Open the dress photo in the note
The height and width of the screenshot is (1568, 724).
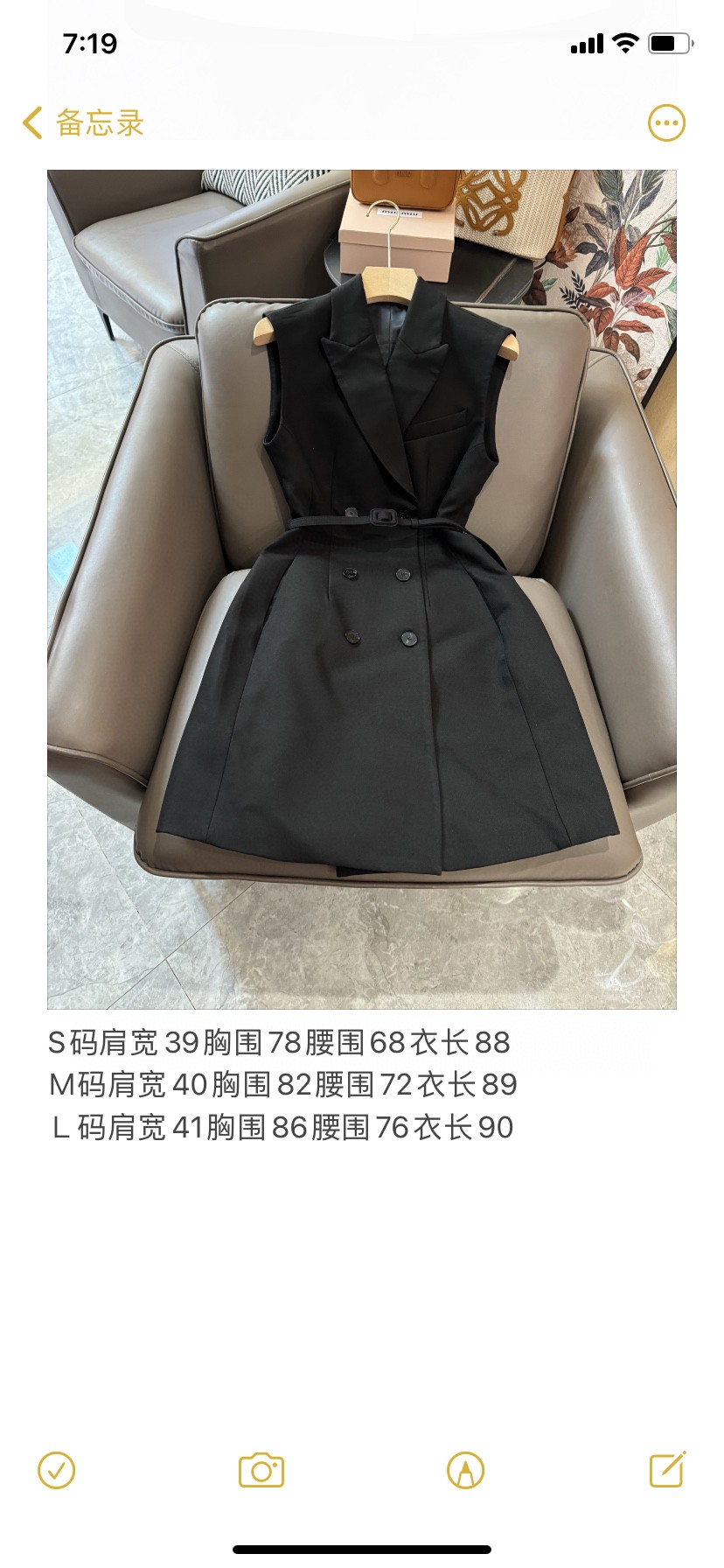(x=361, y=589)
